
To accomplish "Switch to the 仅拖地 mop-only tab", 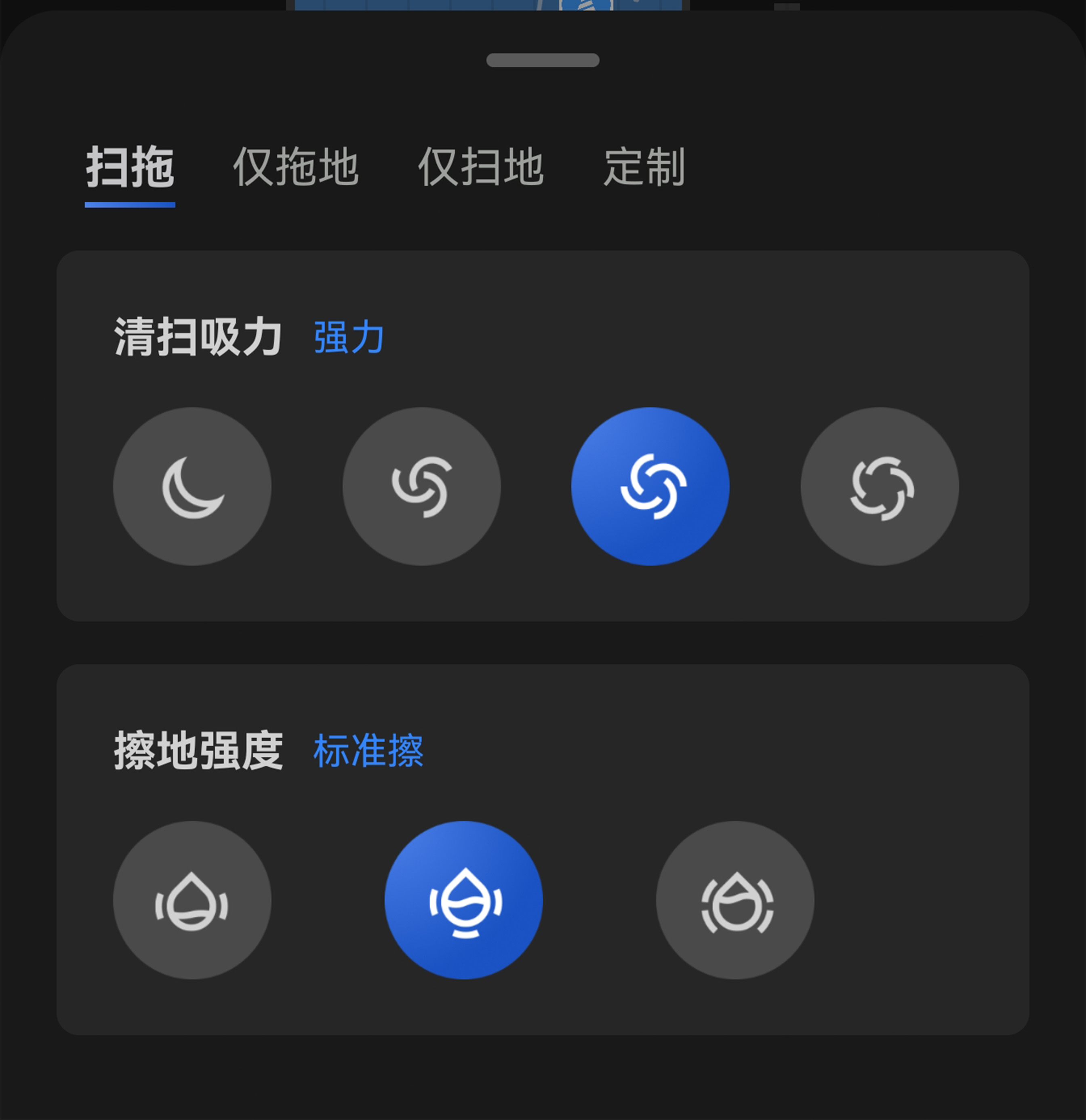I will tap(296, 167).
